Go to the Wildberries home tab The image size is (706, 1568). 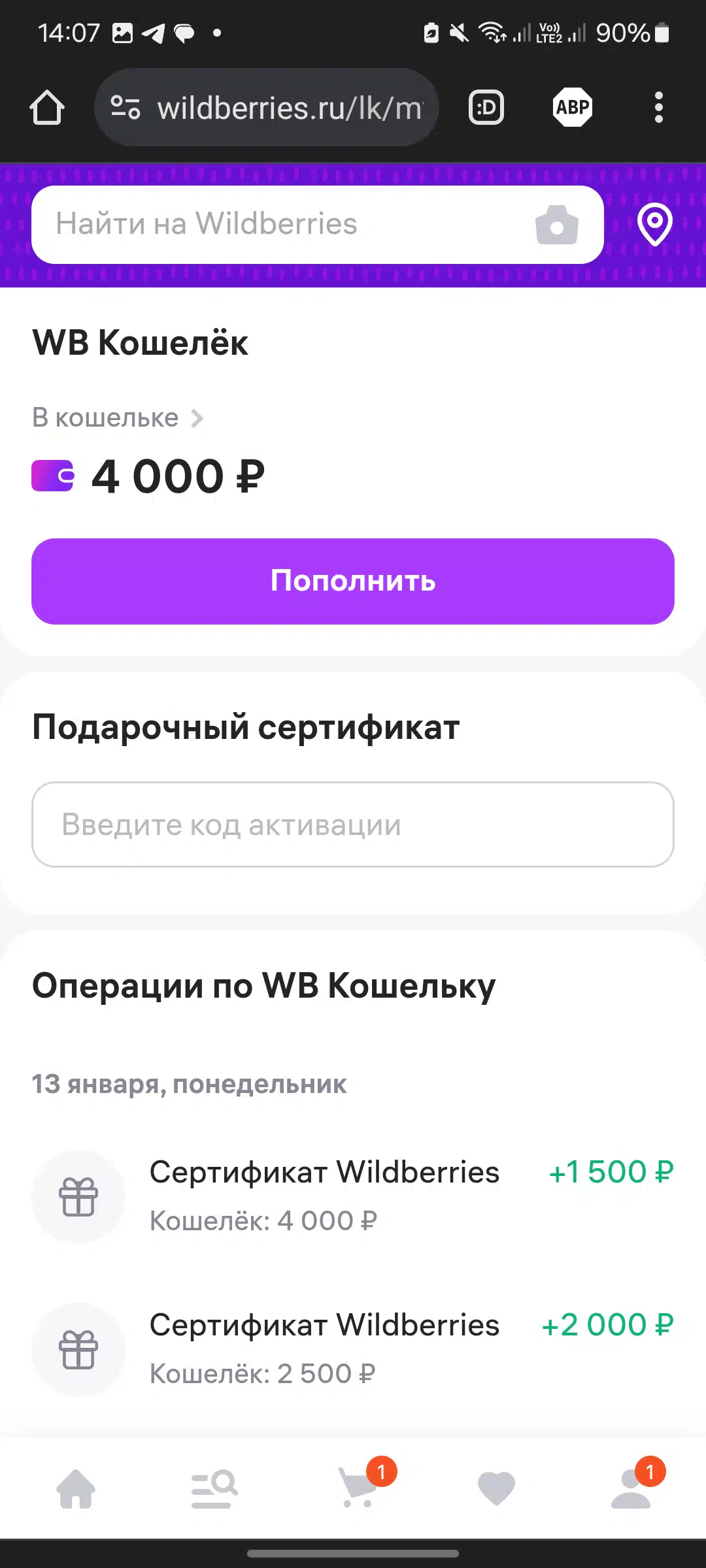tap(76, 1488)
